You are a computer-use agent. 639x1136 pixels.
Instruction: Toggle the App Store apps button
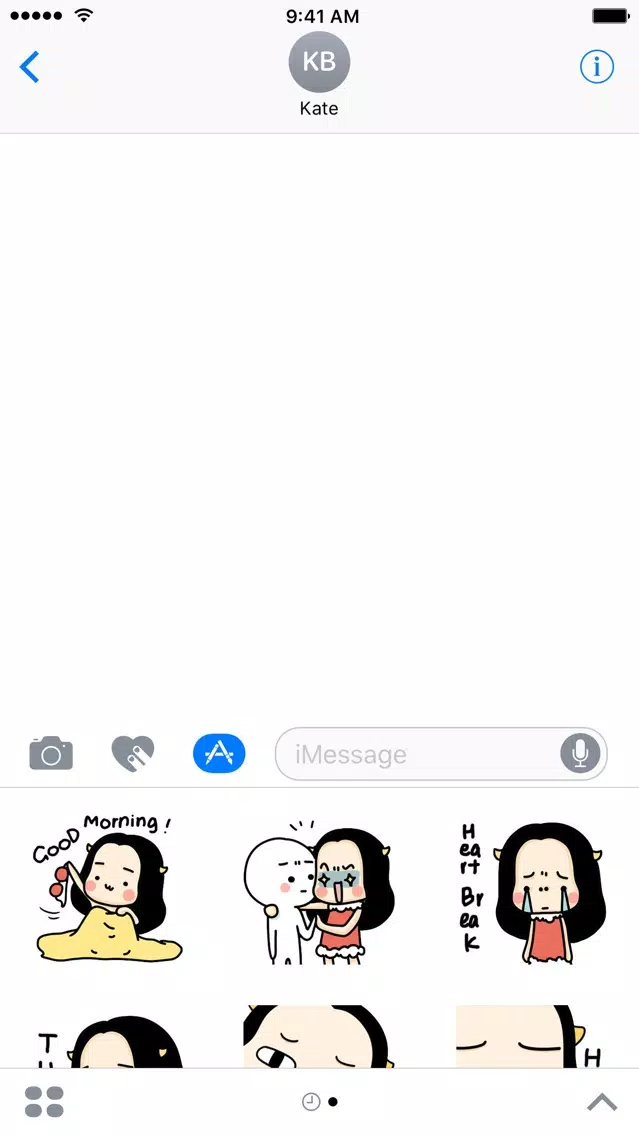pyautogui.click(x=219, y=753)
